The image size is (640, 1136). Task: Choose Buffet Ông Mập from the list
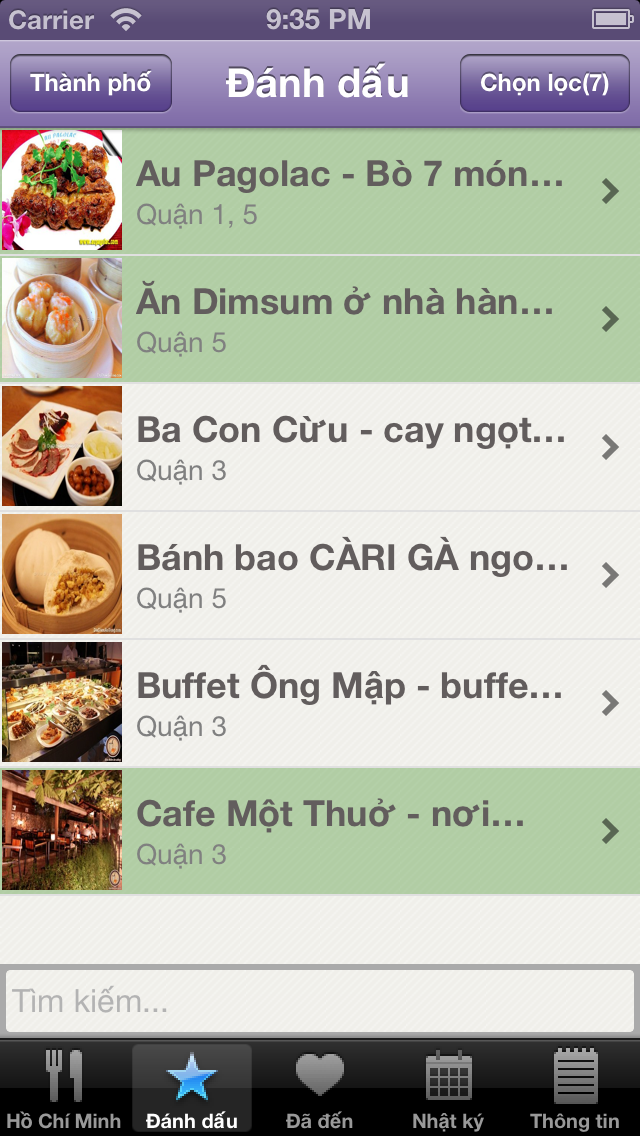tap(350, 702)
